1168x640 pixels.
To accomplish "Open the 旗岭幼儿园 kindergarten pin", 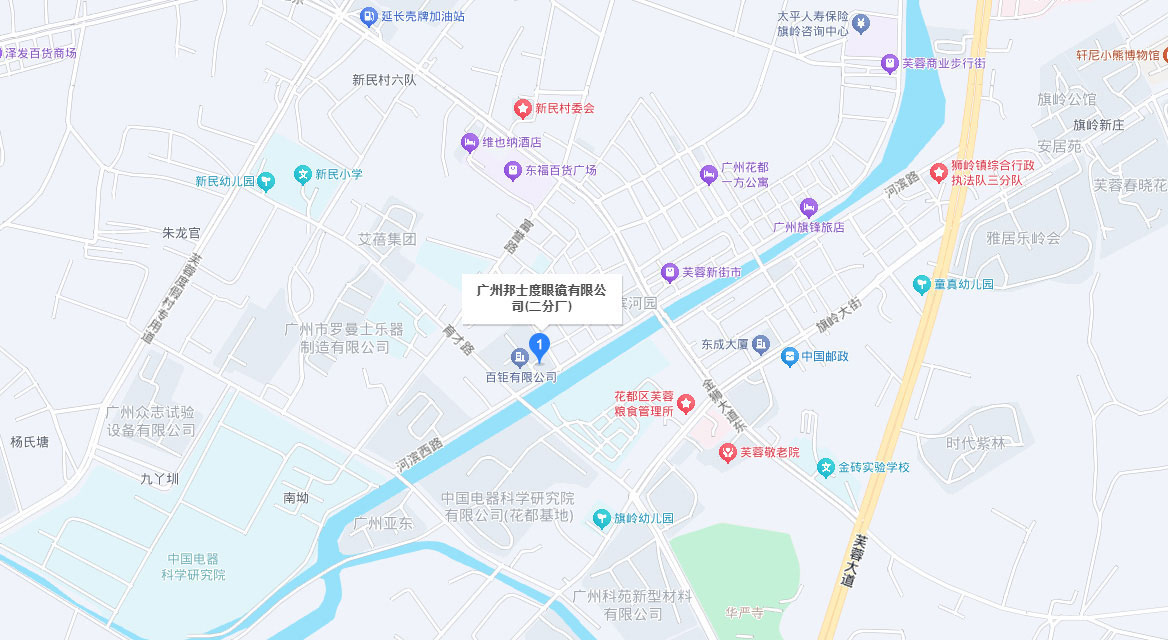I will tap(601, 518).
